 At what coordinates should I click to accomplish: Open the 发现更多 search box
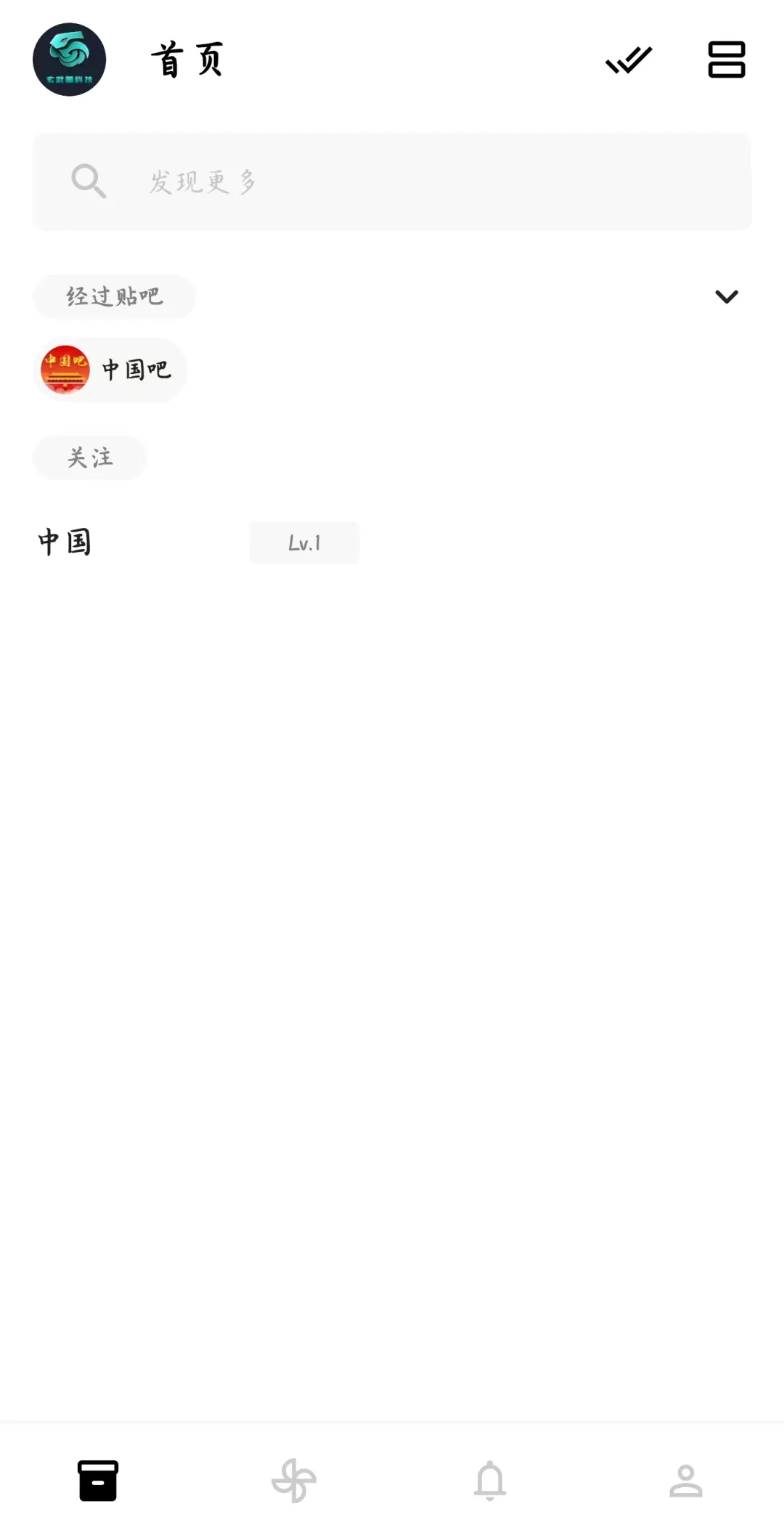click(392, 182)
